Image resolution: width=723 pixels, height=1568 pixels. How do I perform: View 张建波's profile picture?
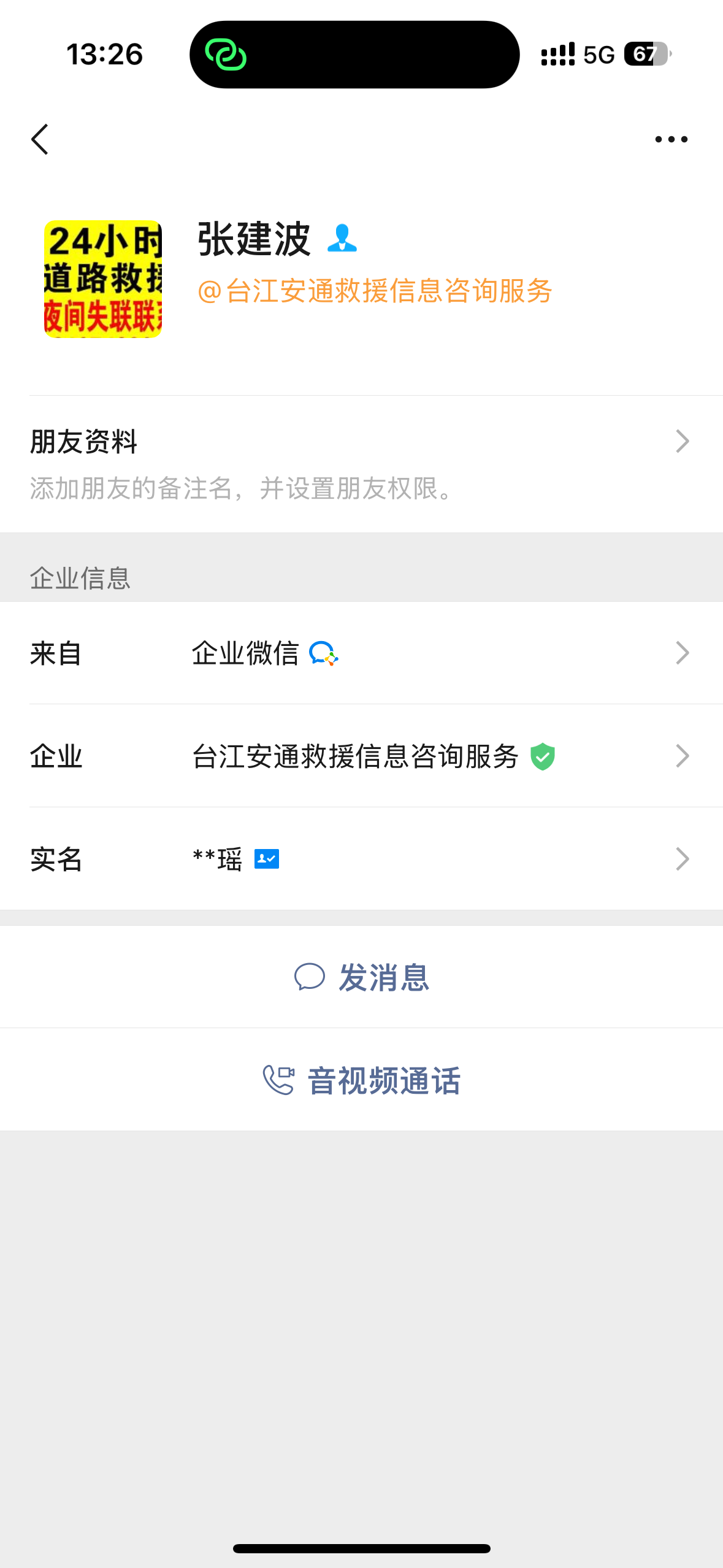tap(103, 279)
